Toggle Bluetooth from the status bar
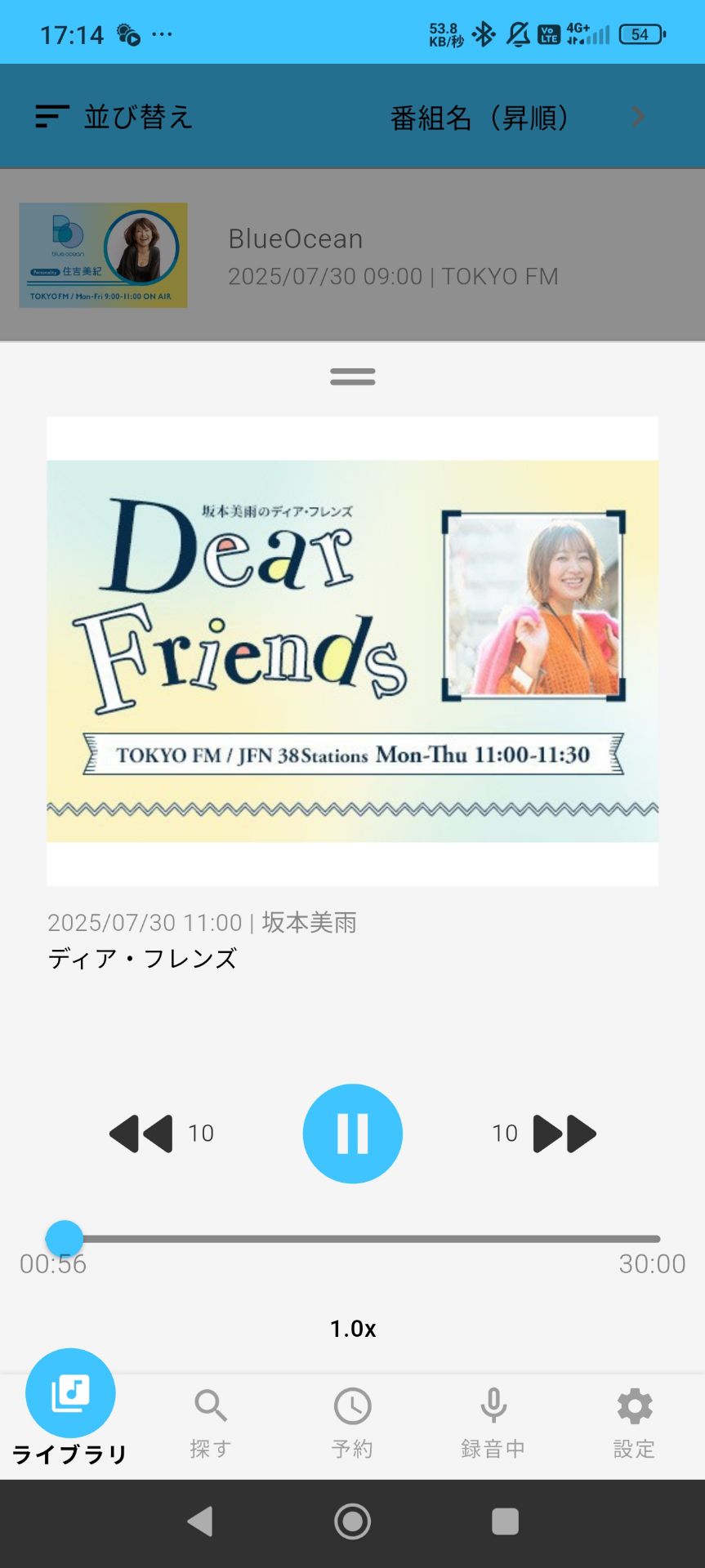 (485, 33)
